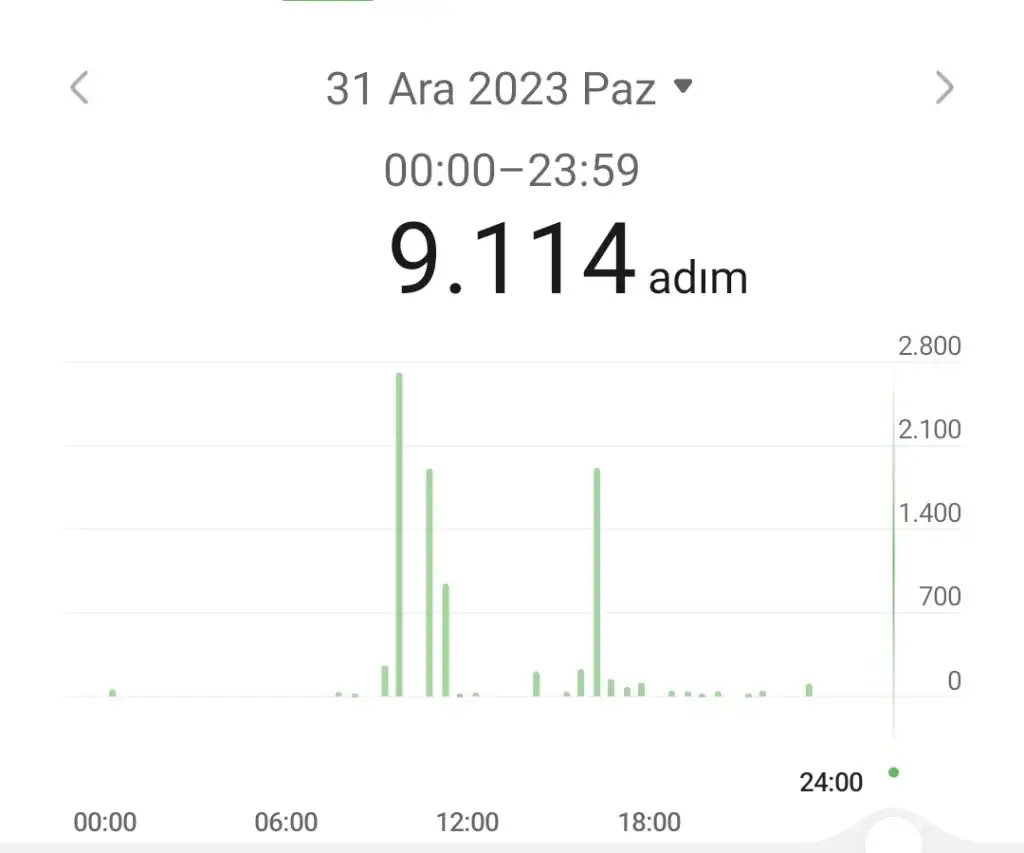Go to the next day
The width and height of the screenshot is (1024, 853).
coord(944,88)
